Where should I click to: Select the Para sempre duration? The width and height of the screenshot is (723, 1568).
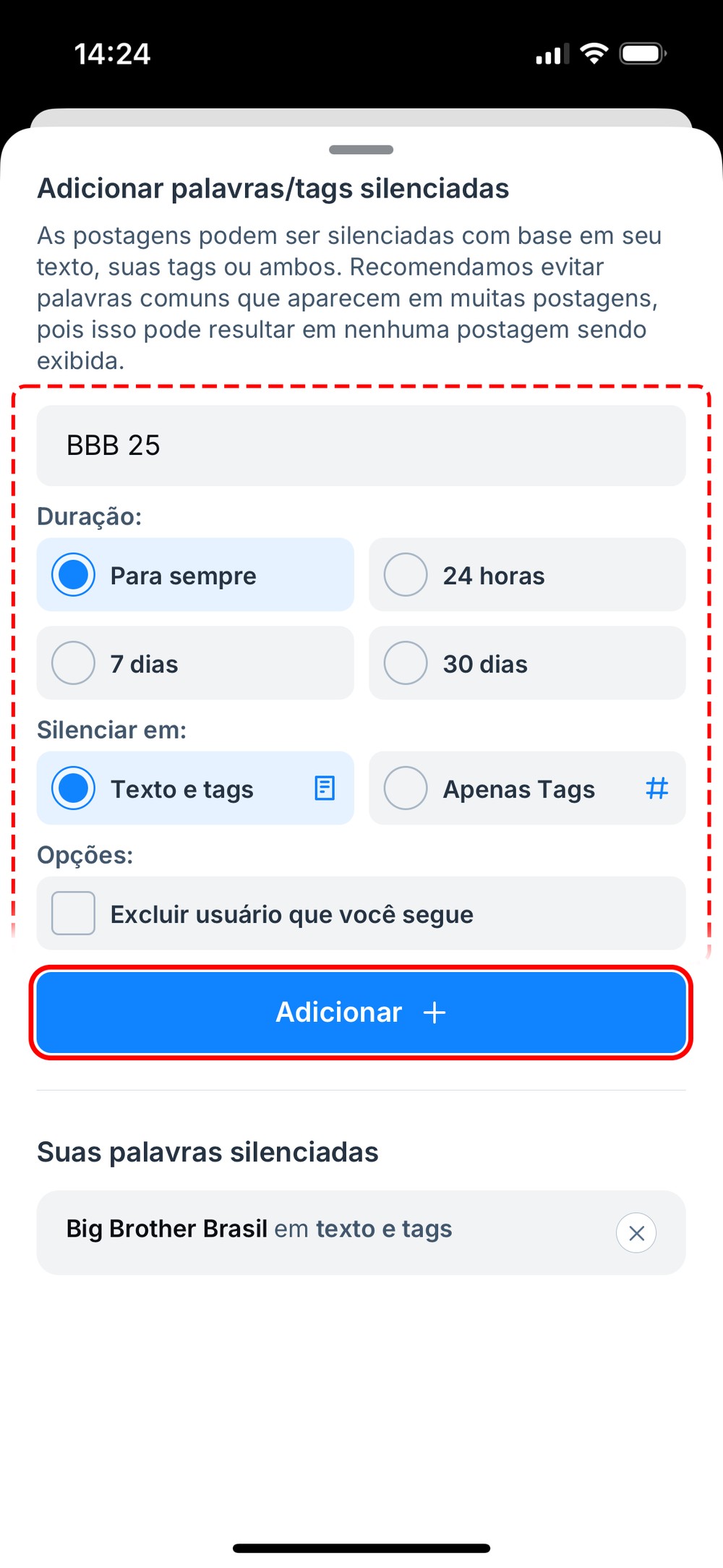[x=195, y=575]
